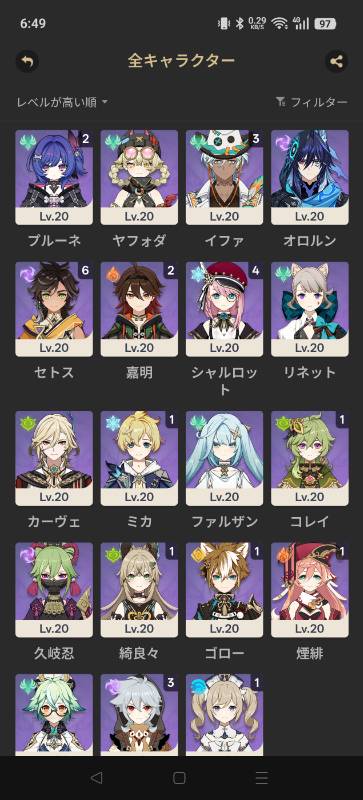View ファルザン character details
The height and width of the screenshot is (800, 363).
[x=225, y=458]
